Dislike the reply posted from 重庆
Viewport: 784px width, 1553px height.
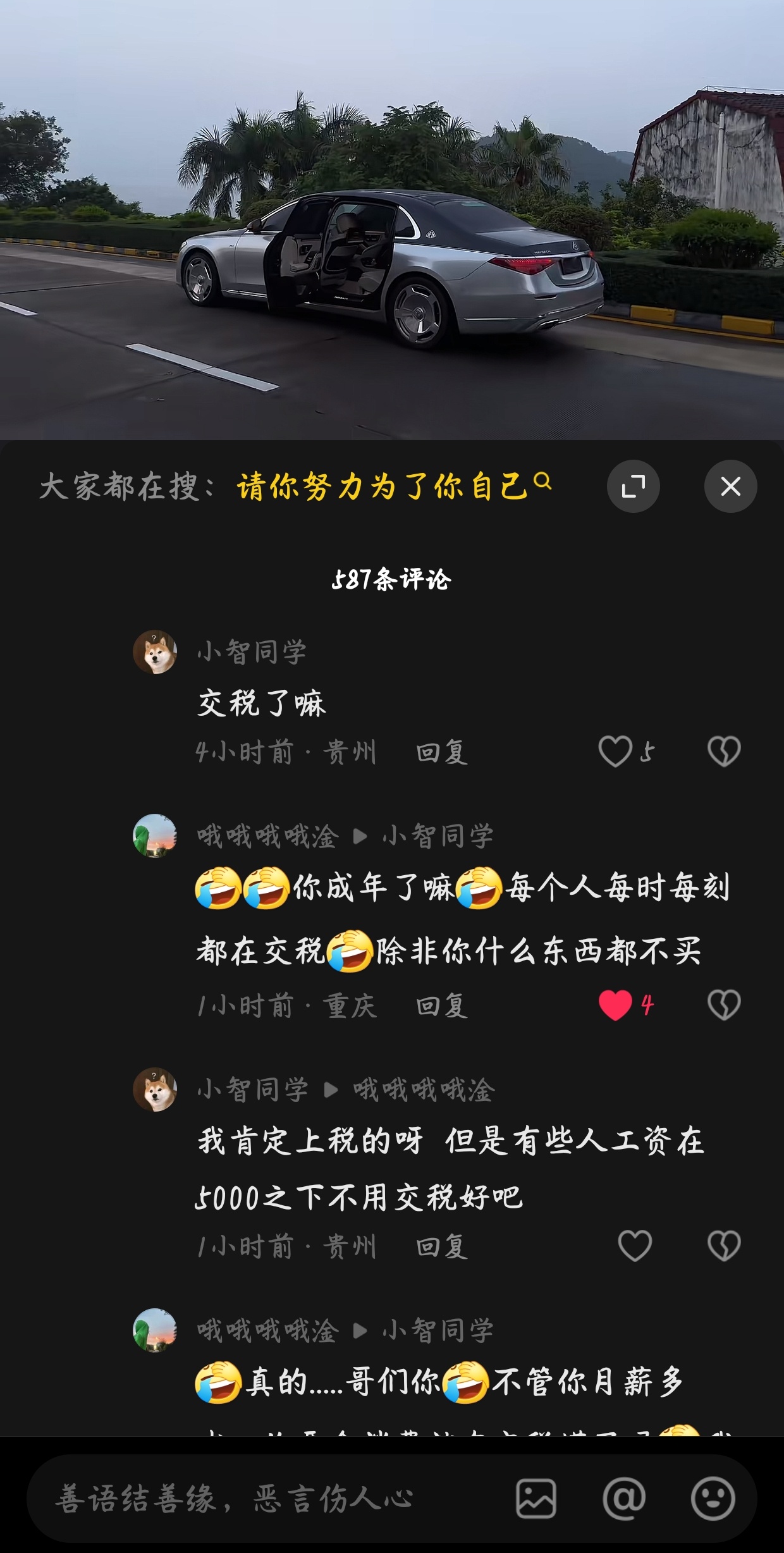pos(723,1005)
